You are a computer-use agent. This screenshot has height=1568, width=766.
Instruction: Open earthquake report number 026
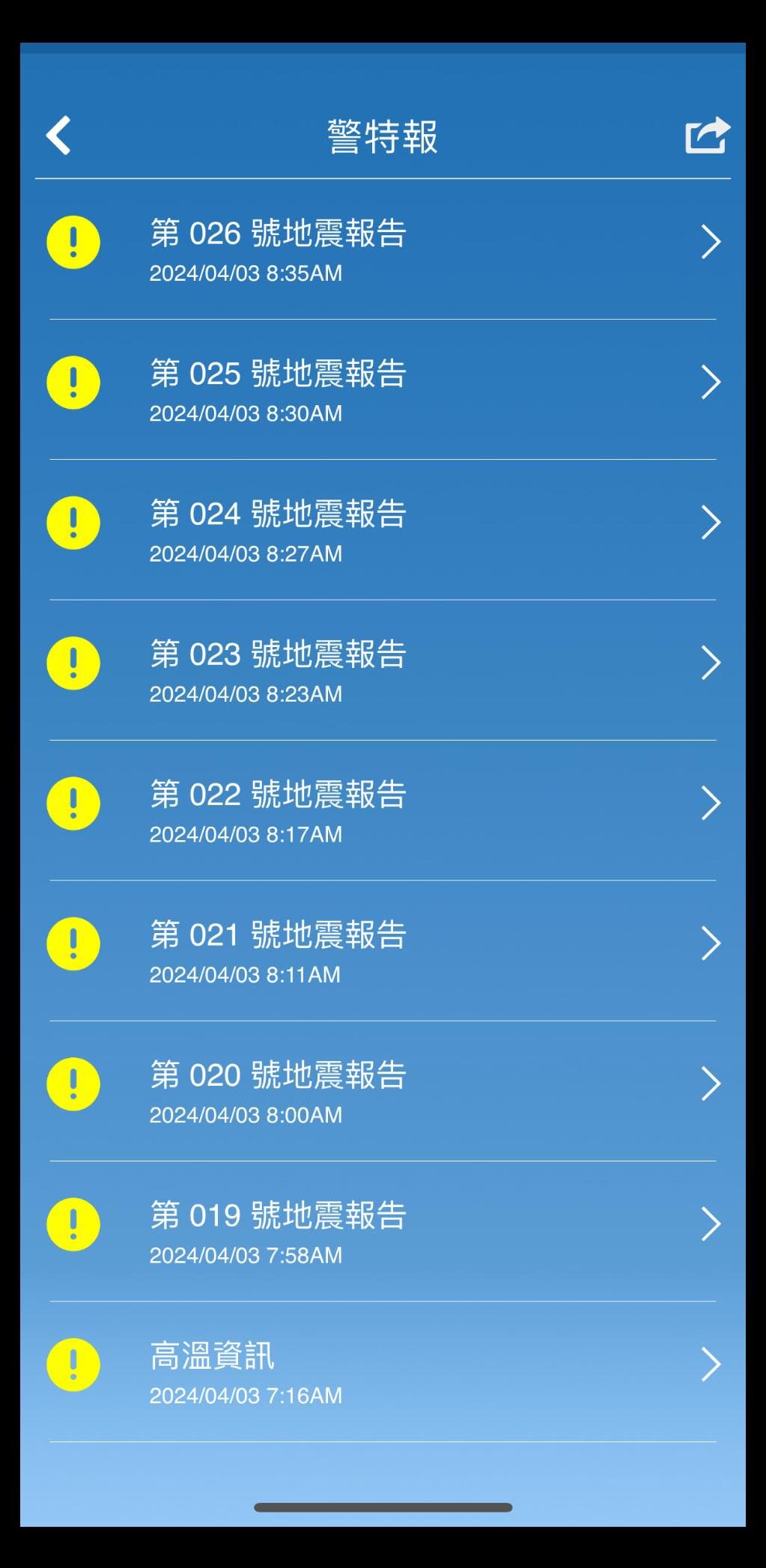point(383,249)
